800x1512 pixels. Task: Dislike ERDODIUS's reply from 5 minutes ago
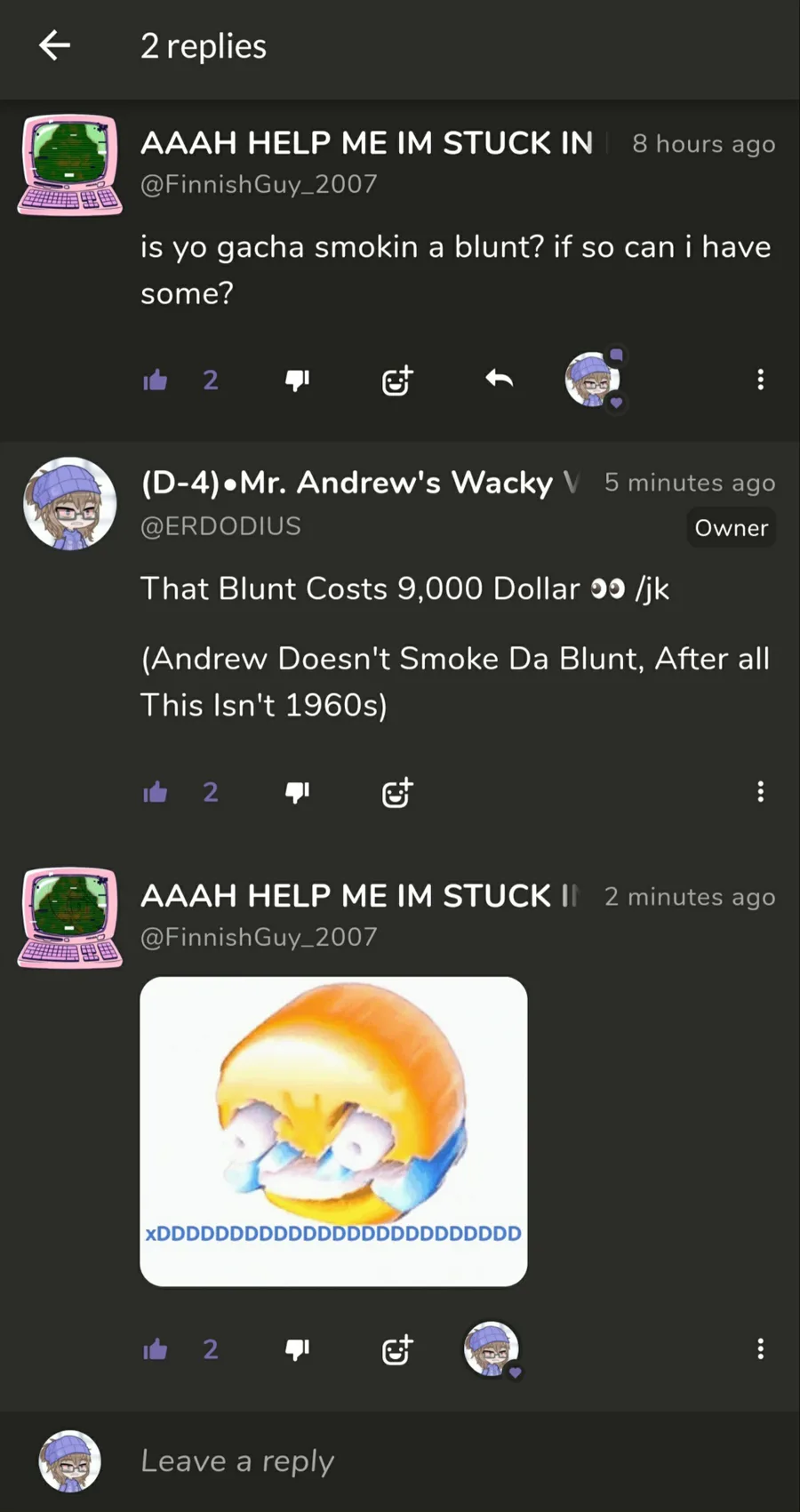[297, 792]
